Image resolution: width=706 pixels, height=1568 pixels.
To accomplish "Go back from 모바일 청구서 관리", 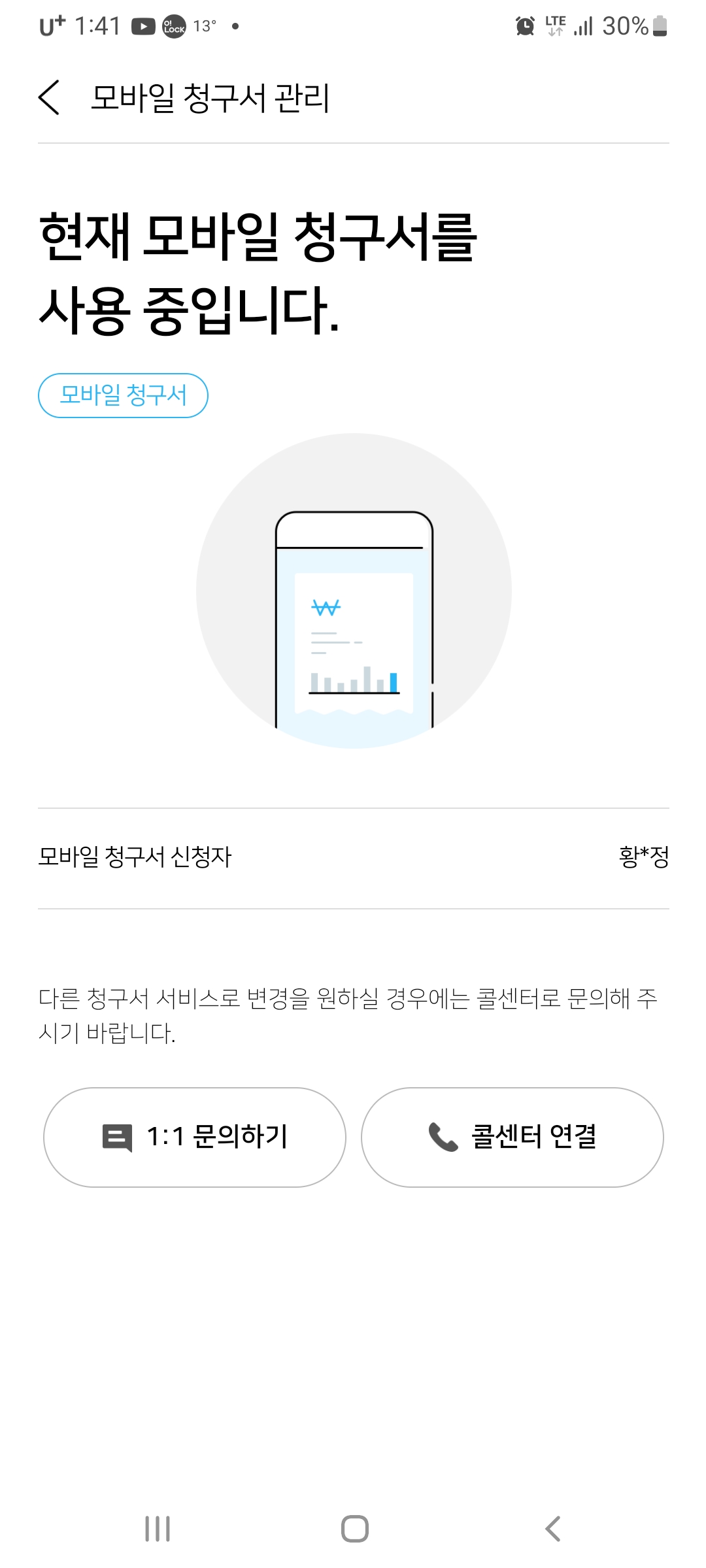I will pos(50,98).
